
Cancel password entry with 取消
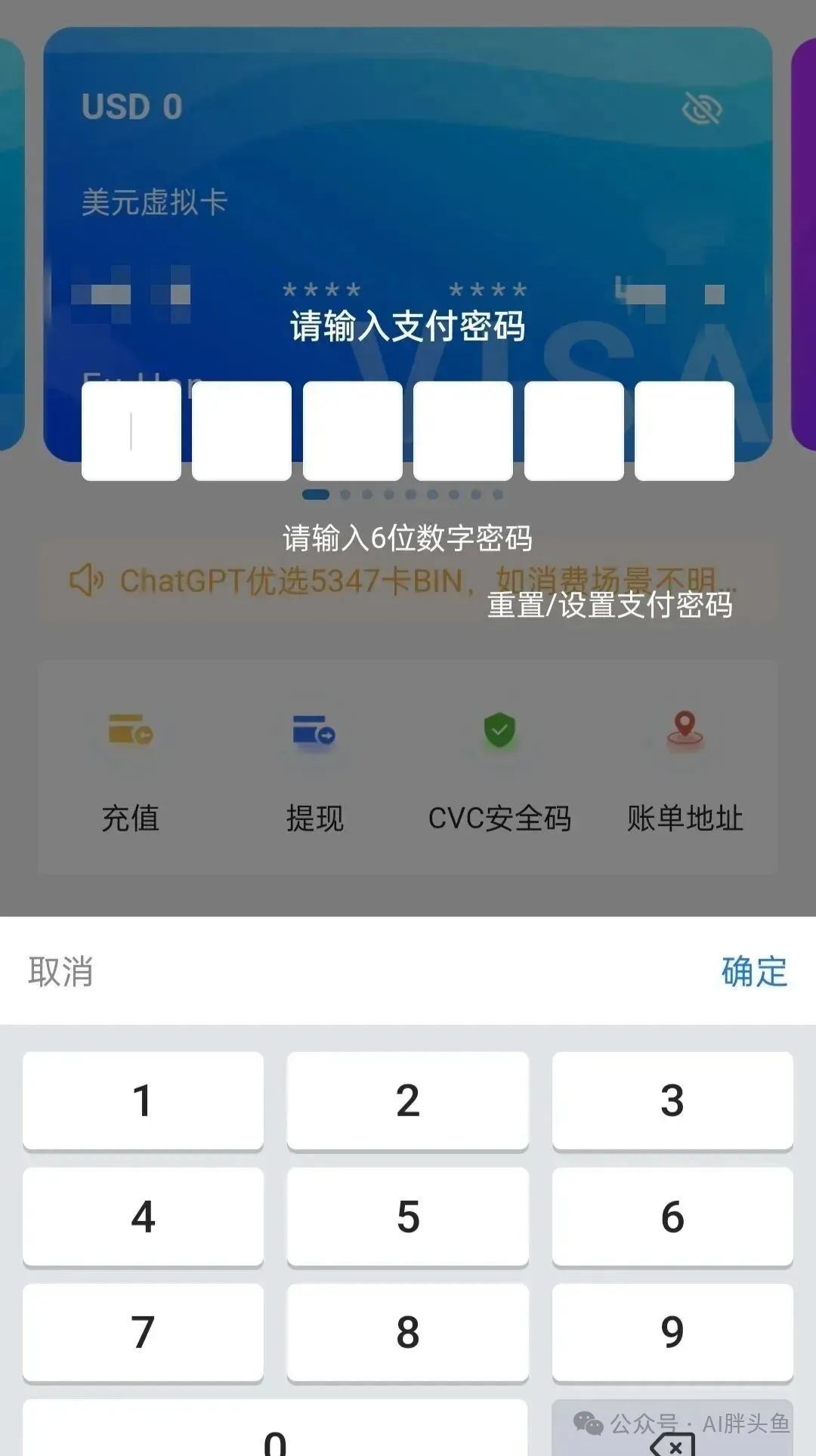pos(60,971)
